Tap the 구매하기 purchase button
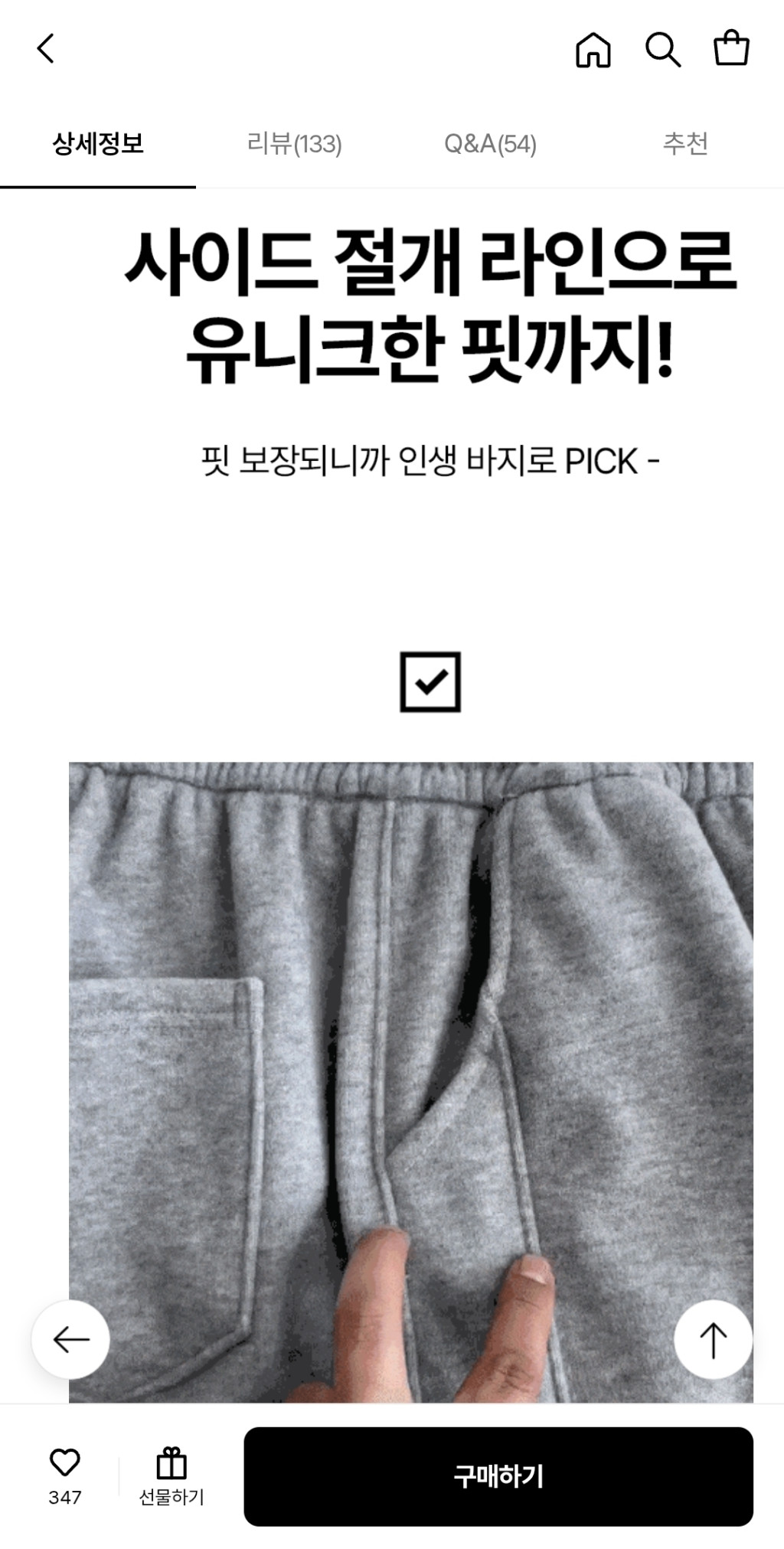 click(x=498, y=1475)
